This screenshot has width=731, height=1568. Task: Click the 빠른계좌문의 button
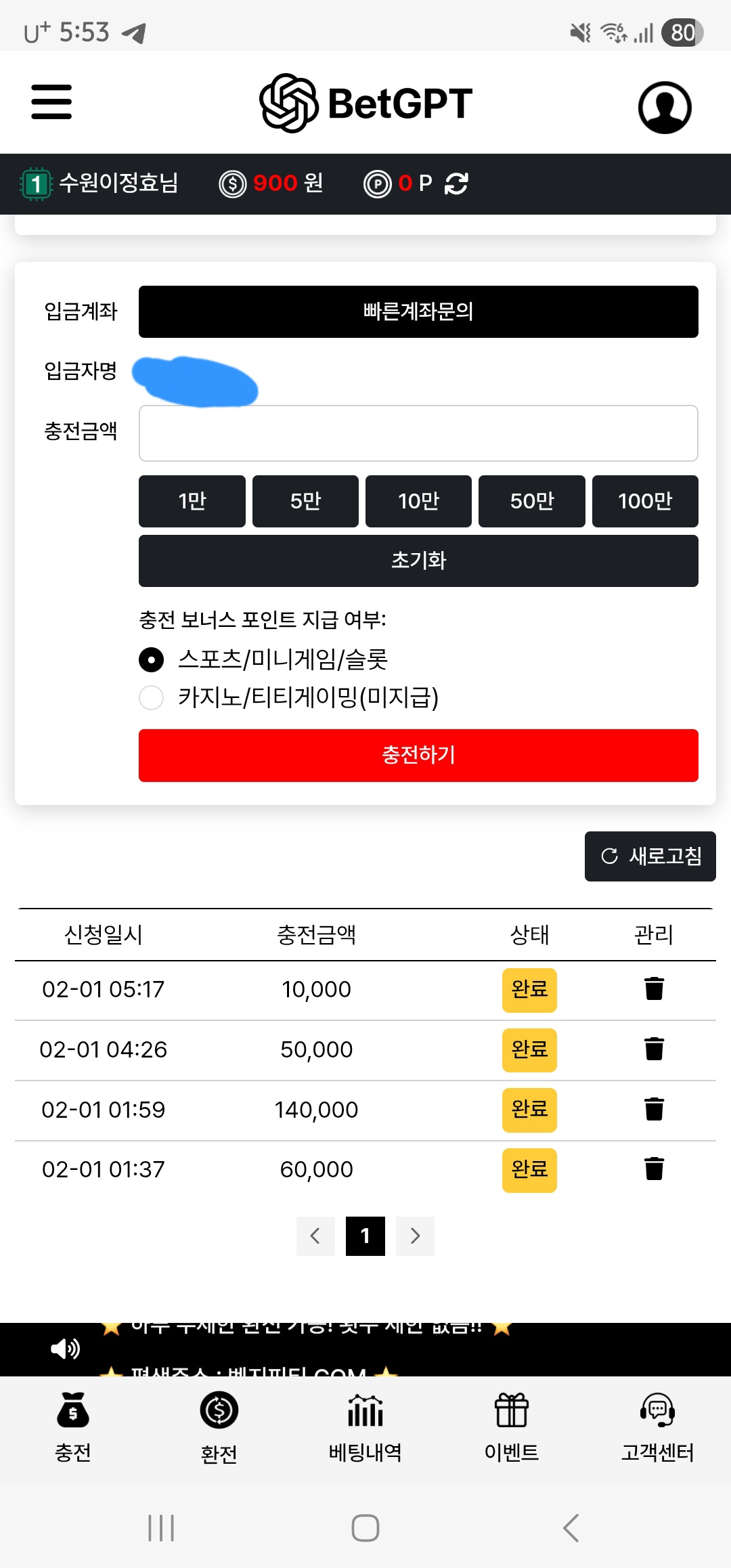click(418, 311)
